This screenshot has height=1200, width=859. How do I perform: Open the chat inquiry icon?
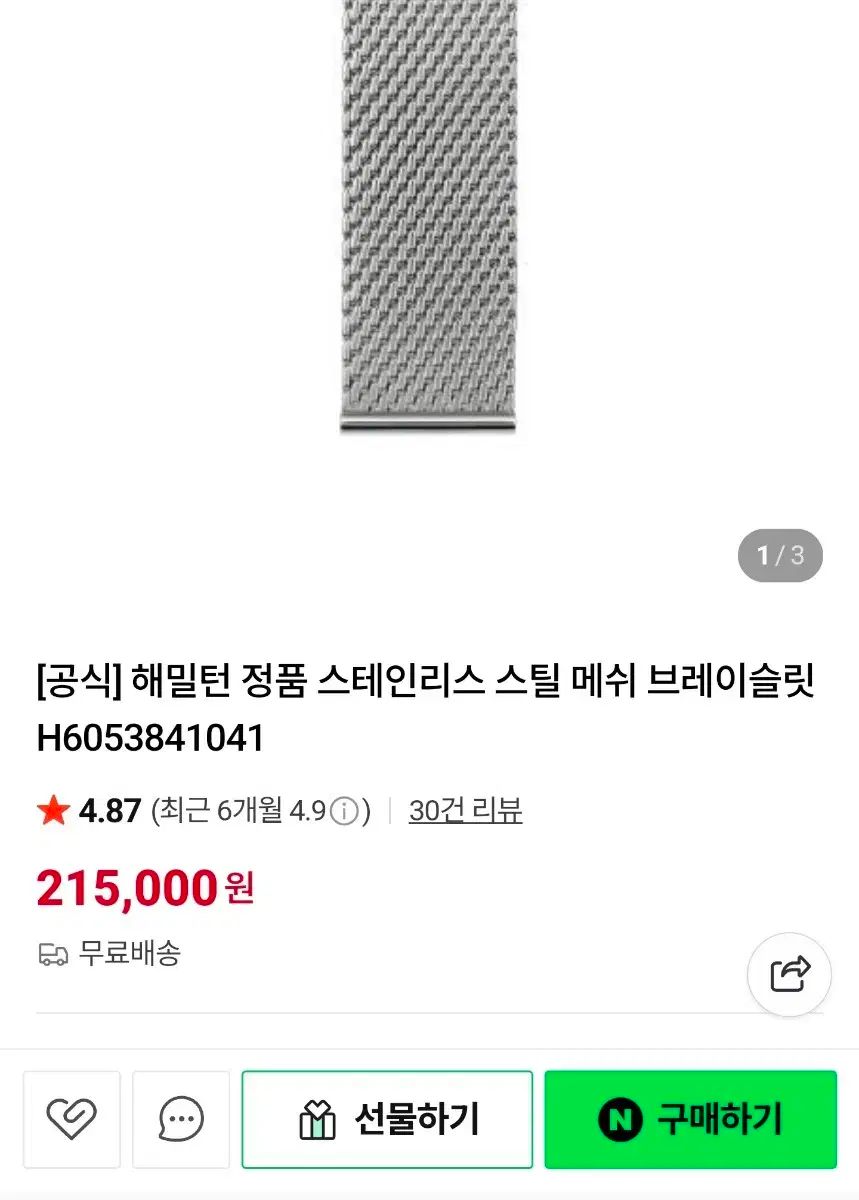click(x=181, y=1119)
